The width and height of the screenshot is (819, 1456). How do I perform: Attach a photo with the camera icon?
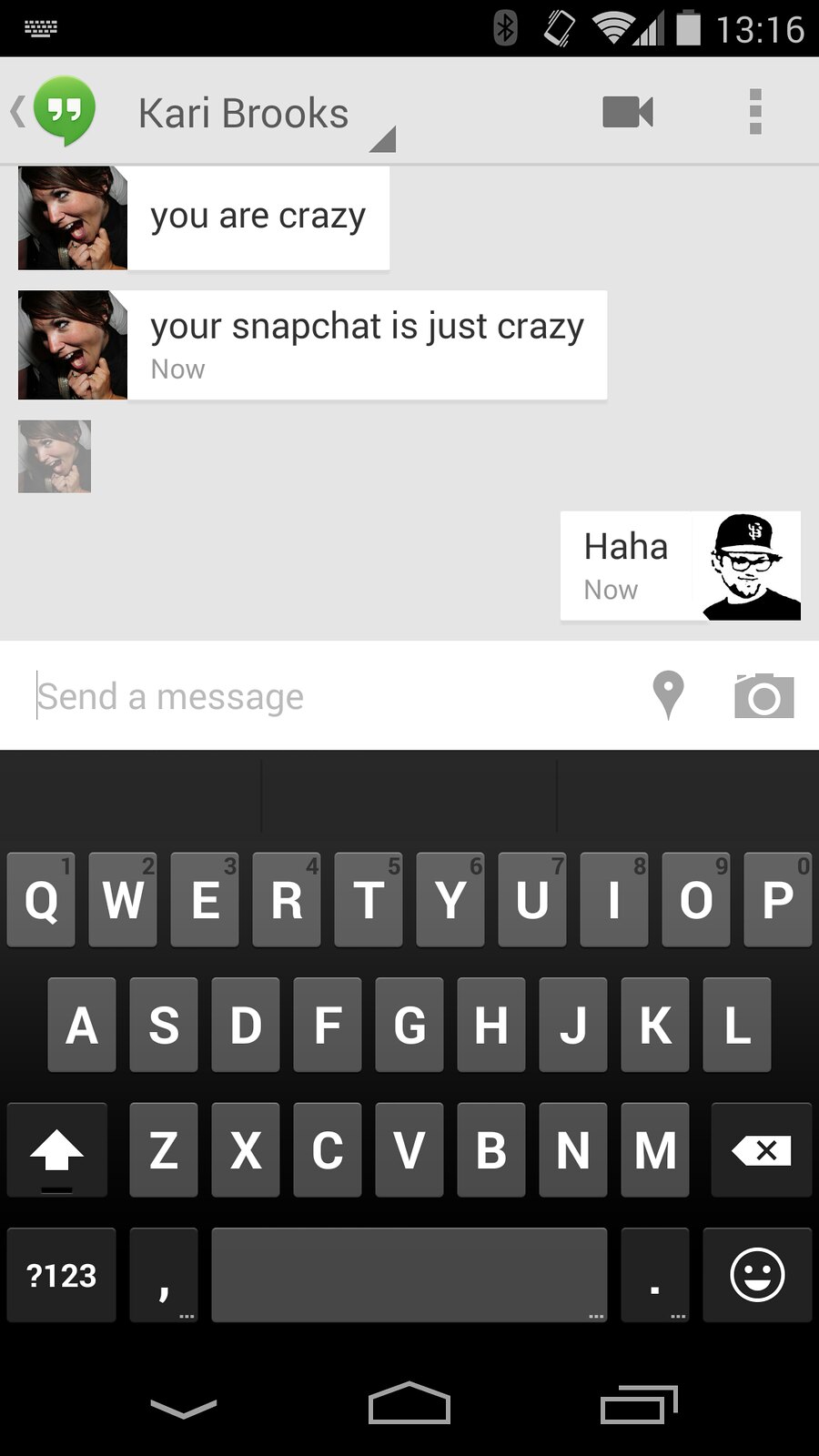pyautogui.click(x=763, y=696)
